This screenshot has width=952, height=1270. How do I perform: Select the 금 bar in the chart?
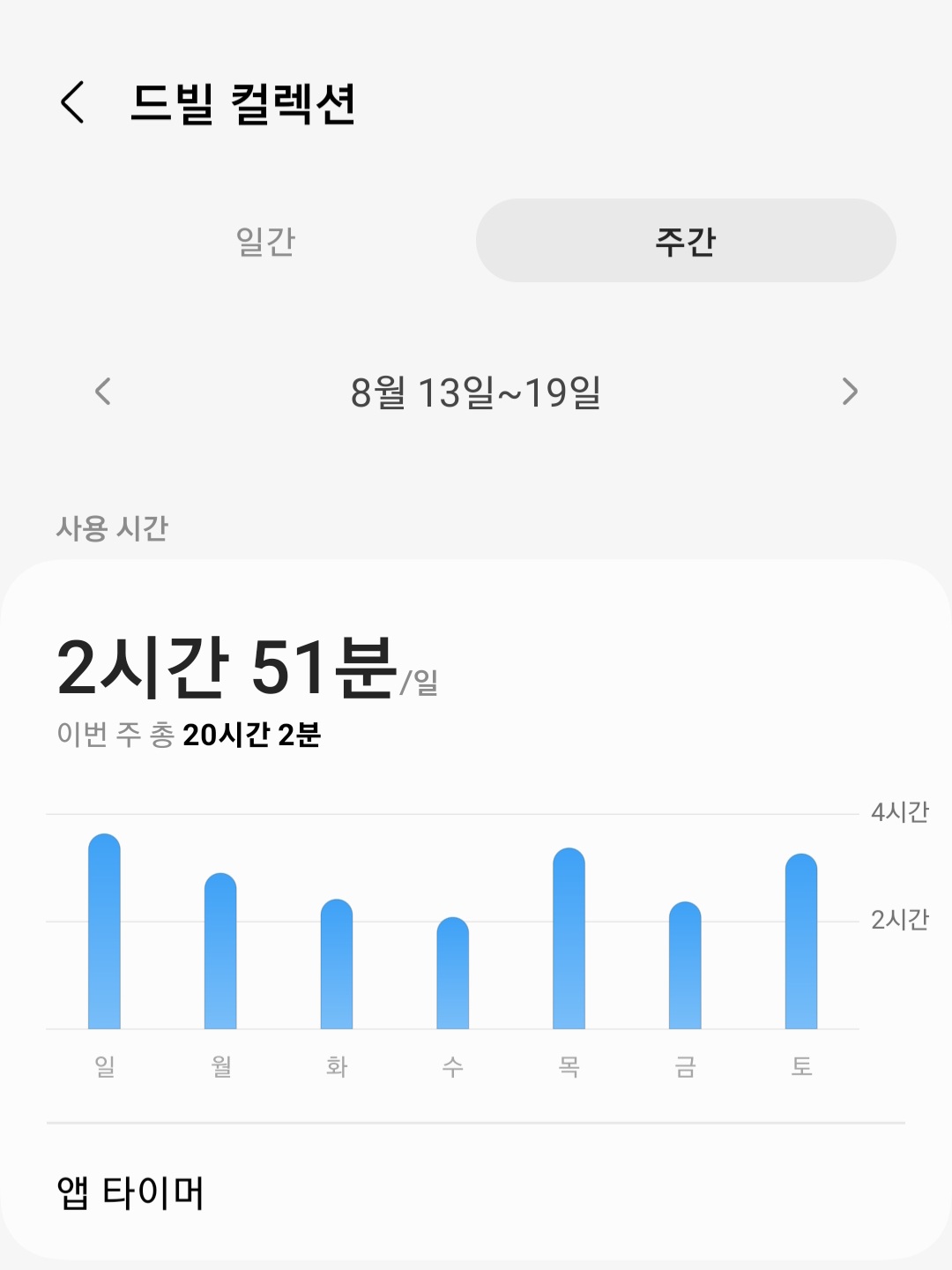click(685, 967)
